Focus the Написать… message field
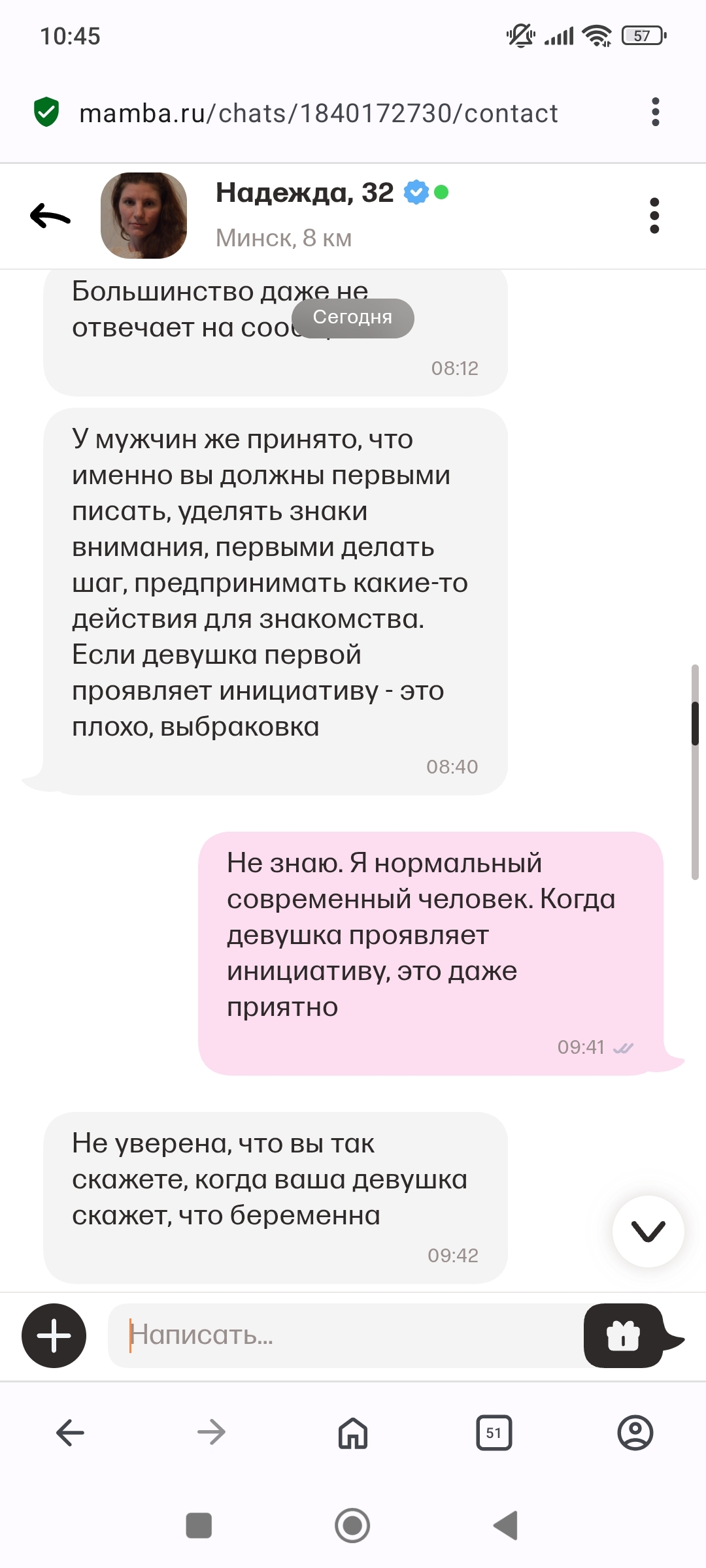Screen dimensions: 706x1568 point(346,1335)
